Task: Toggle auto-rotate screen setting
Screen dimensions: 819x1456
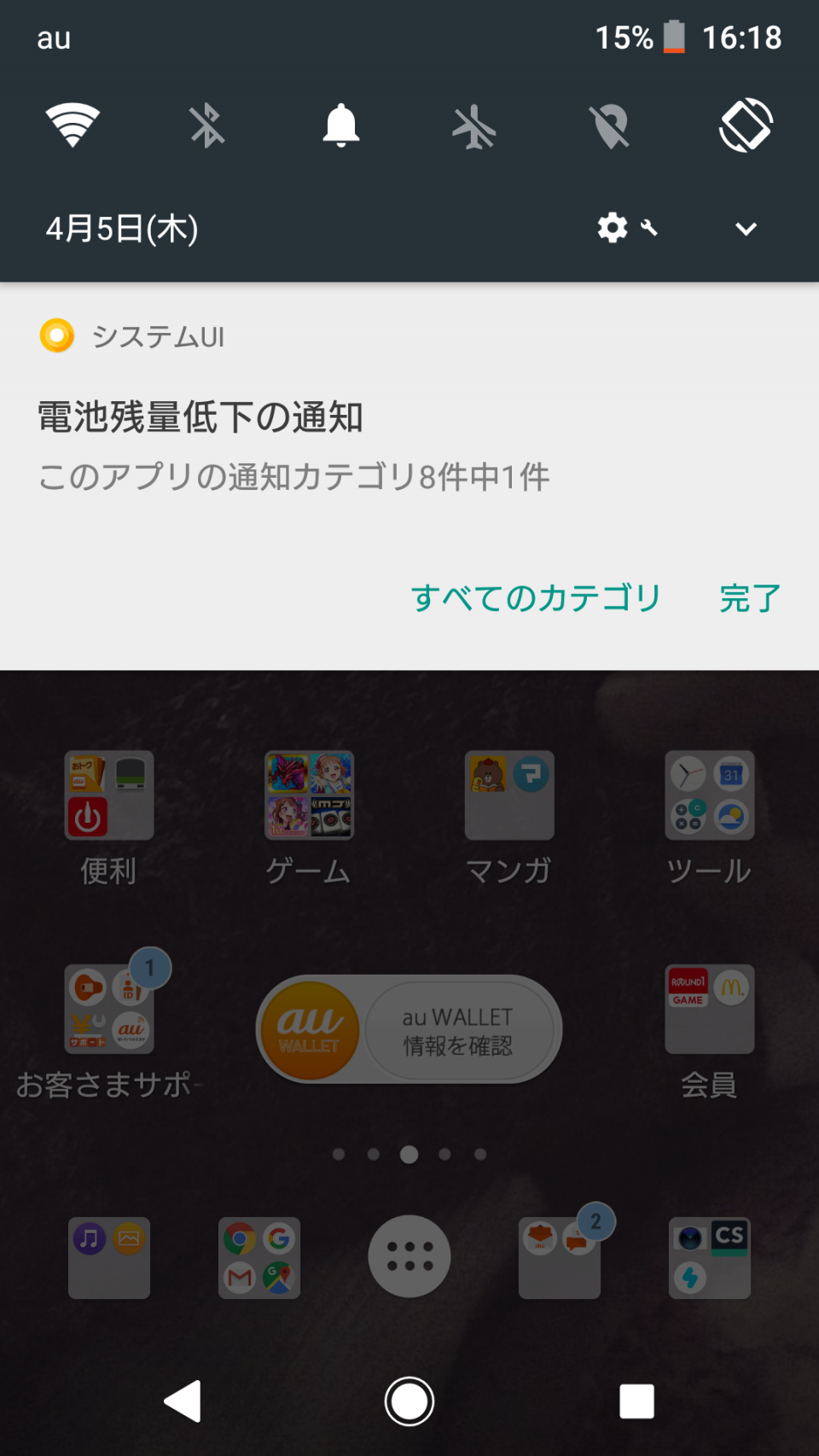Action: 746,125
